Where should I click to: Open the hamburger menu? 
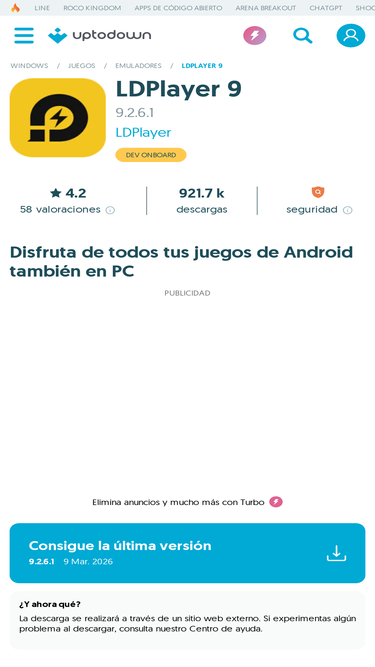click(x=24, y=35)
